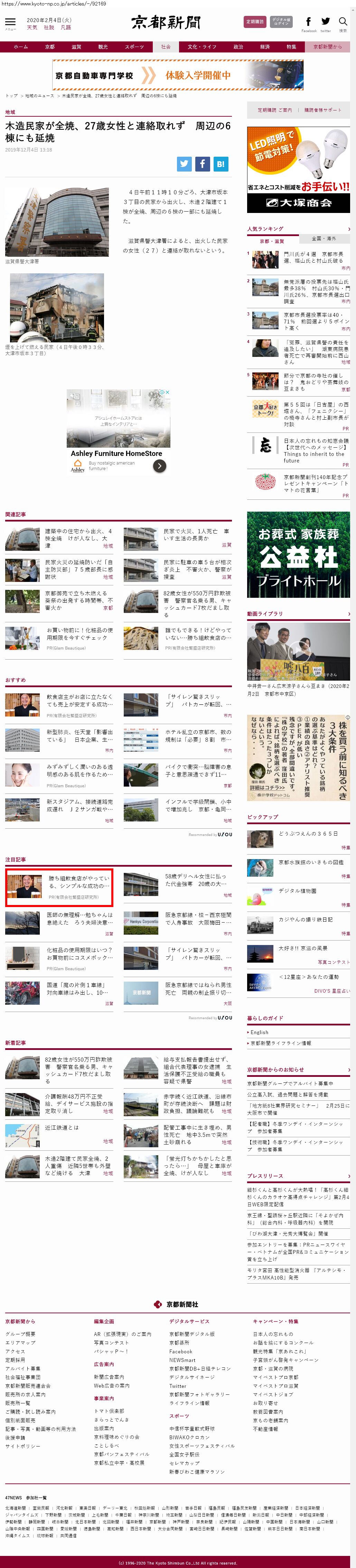Open the search icon in header
This screenshot has height=1568, width=356.
coord(343,22)
